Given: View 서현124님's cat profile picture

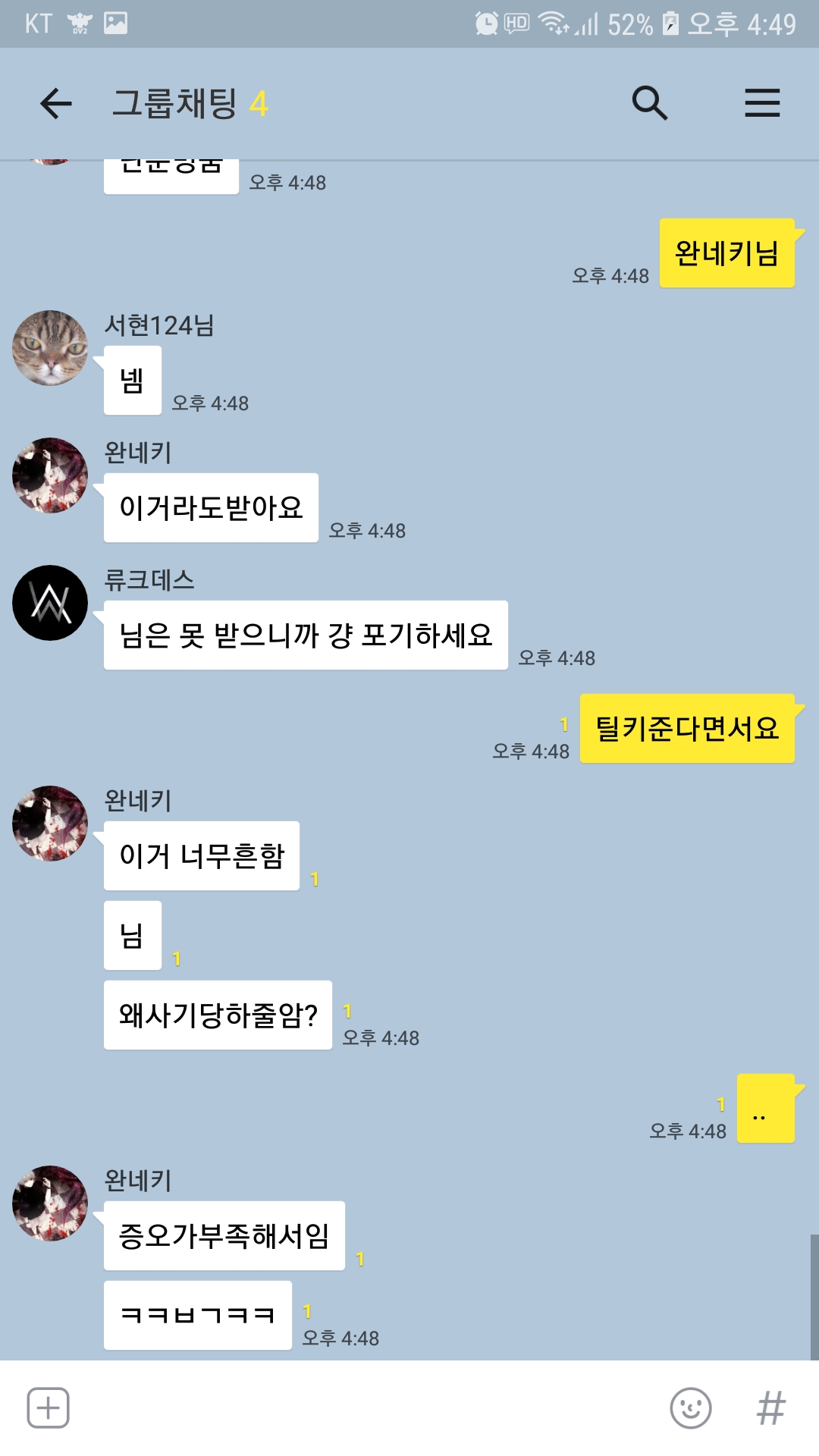Looking at the screenshot, I should pos(50,348).
